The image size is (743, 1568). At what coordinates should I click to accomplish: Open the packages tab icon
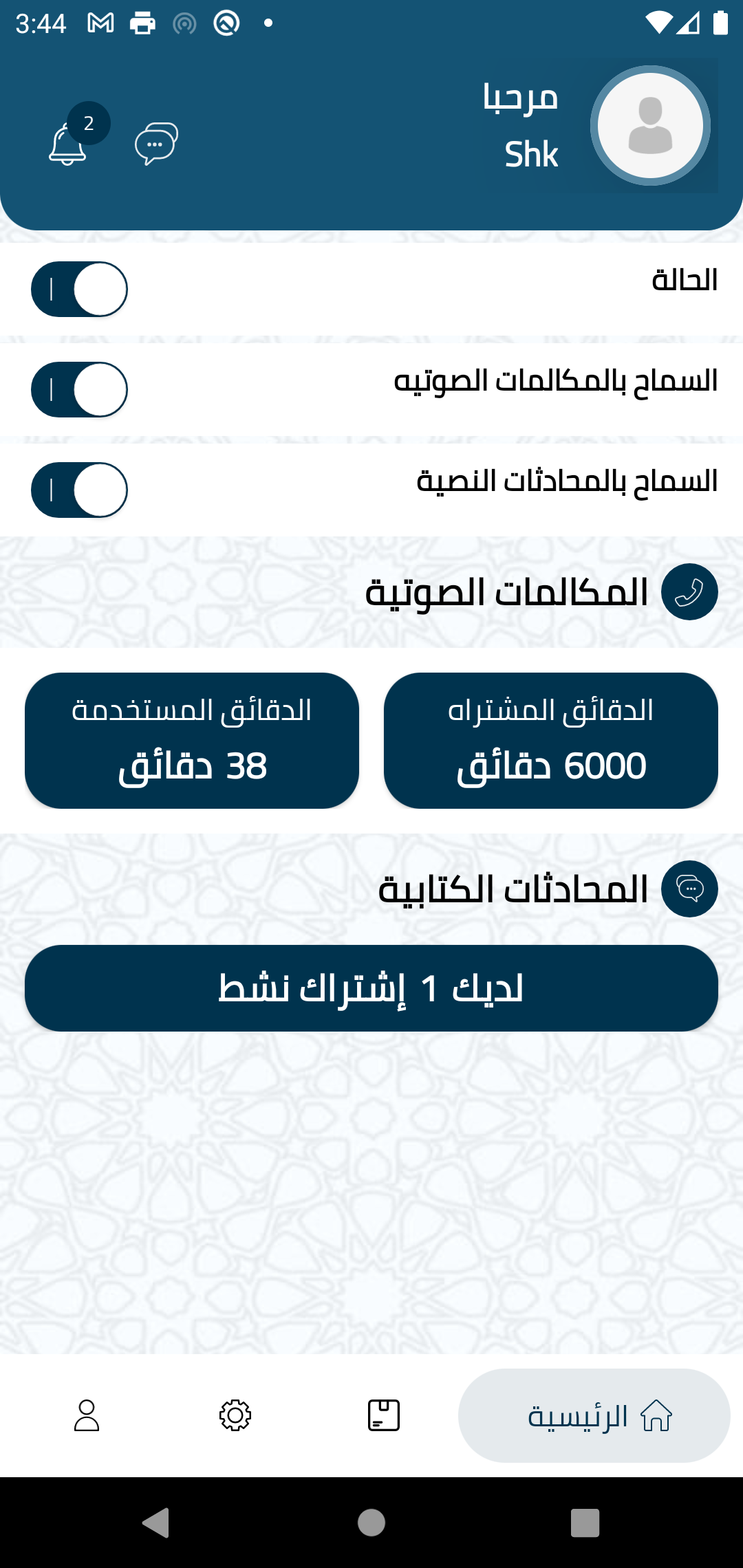(384, 1415)
